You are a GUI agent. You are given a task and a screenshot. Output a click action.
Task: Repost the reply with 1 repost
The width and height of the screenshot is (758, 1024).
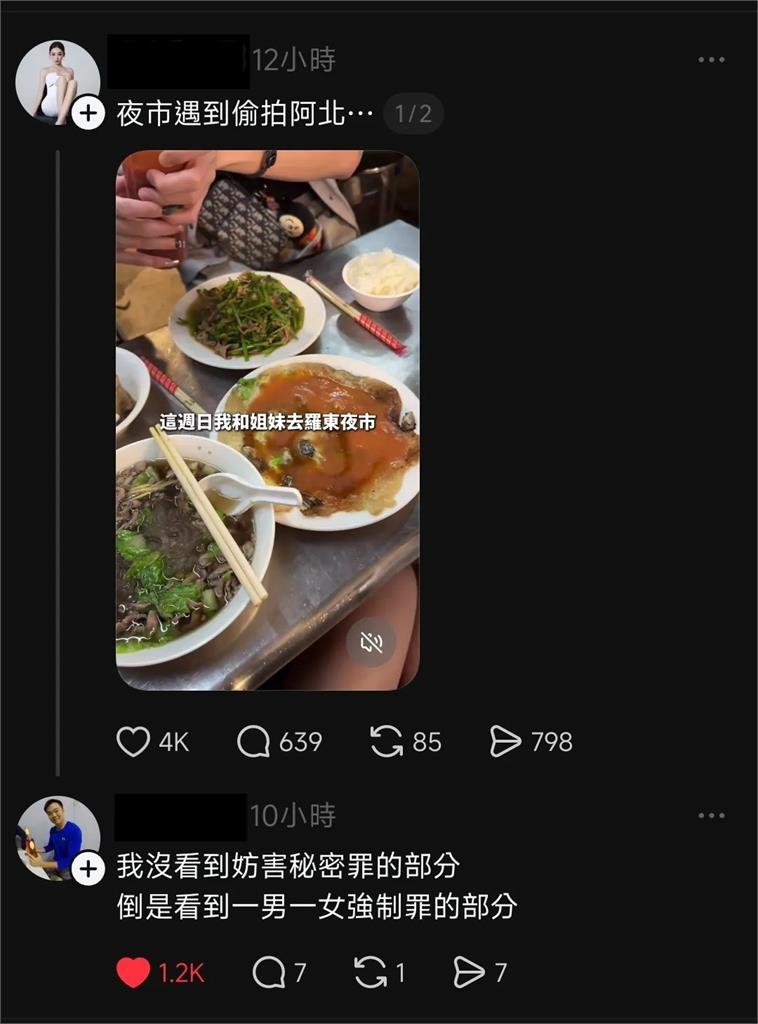[371, 972]
